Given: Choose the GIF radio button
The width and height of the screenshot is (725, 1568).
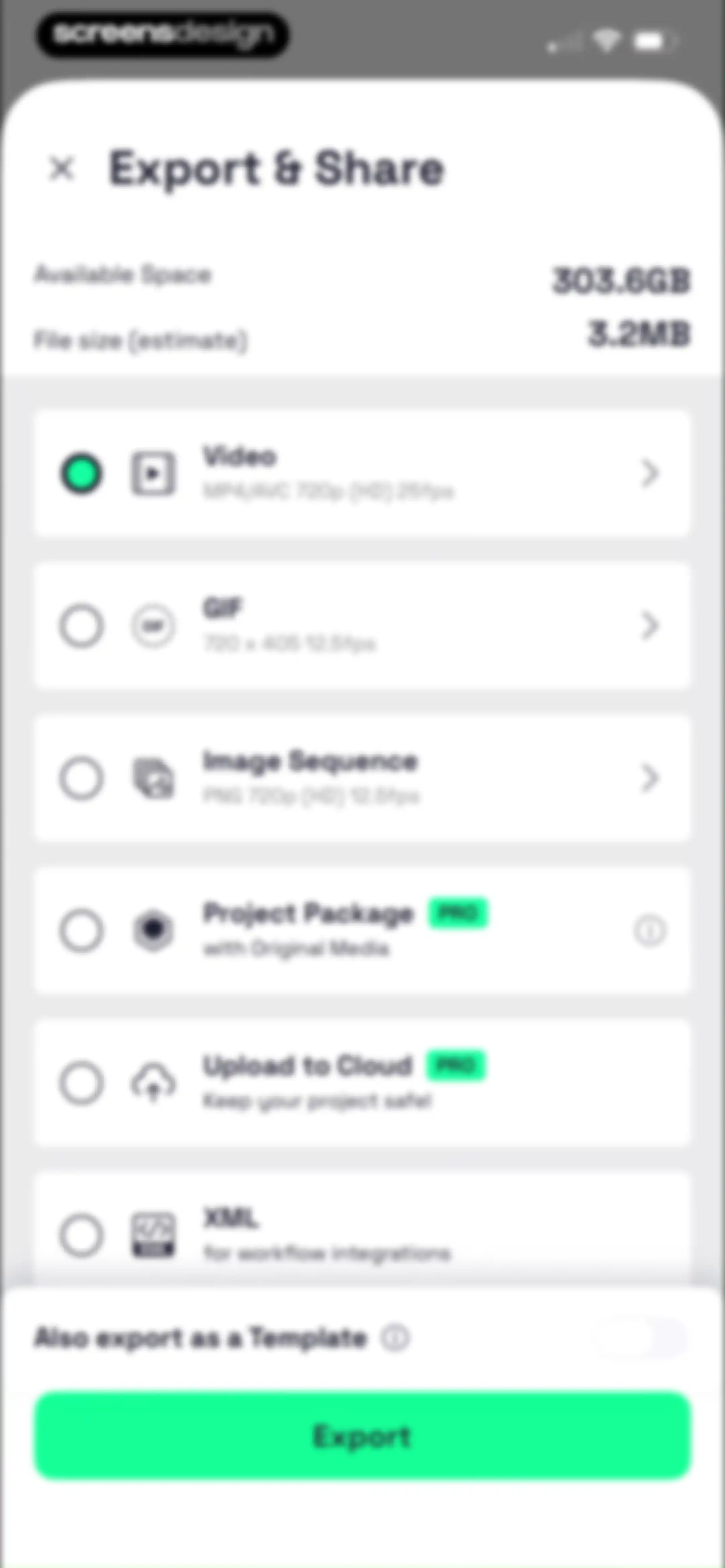Looking at the screenshot, I should coord(81,625).
